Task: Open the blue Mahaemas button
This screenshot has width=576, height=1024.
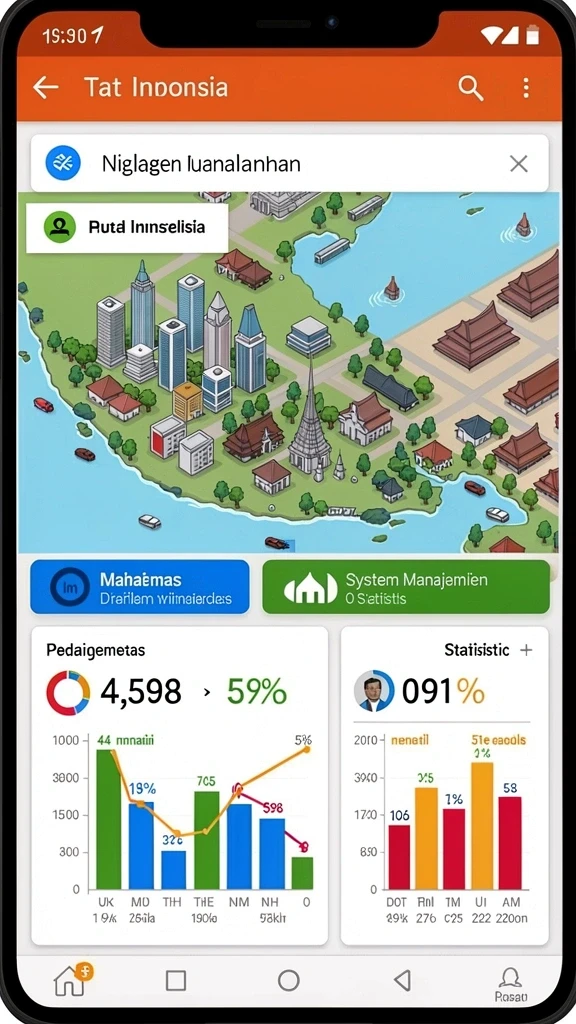Action: (140, 587)
